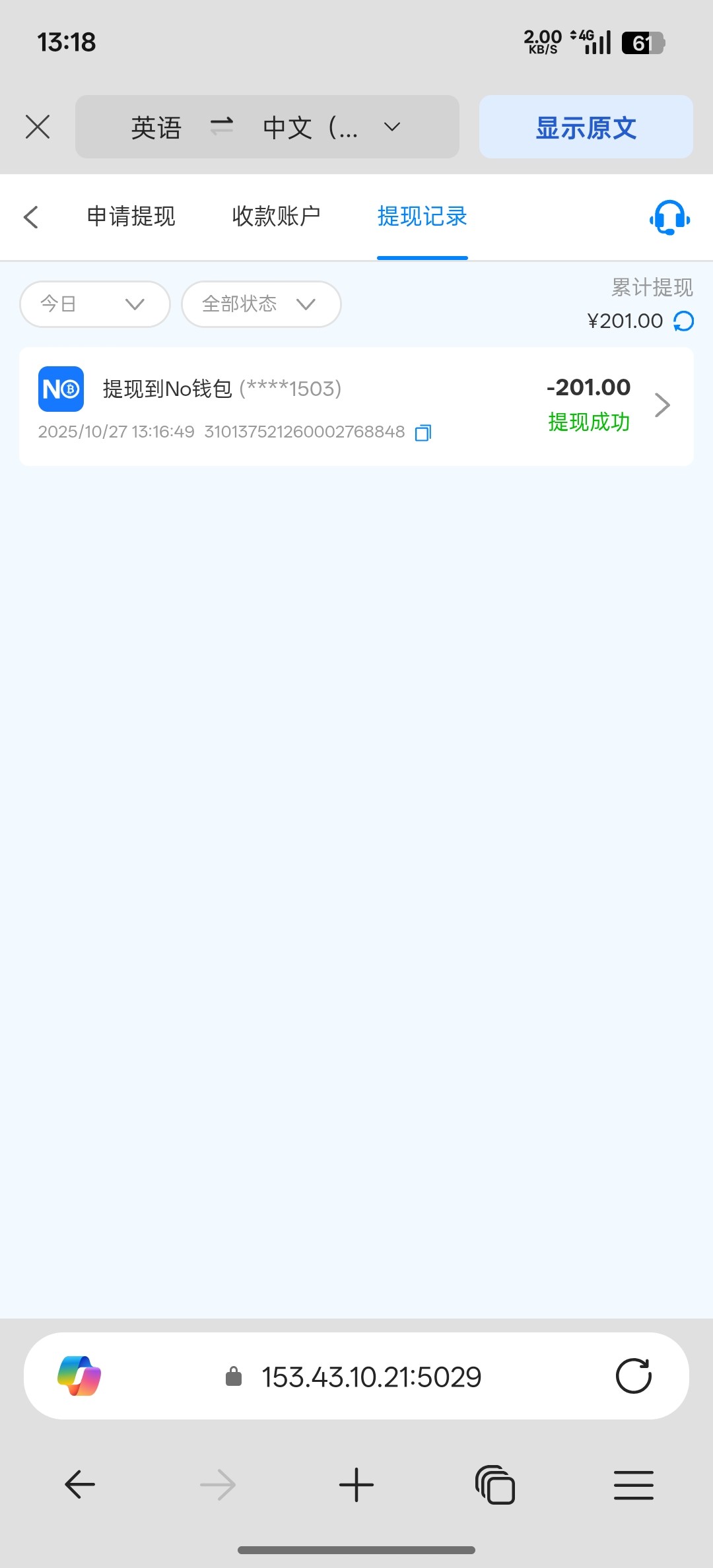Viewport: 713px width, 1568px height.
Task: Switch to the 申请提现 tab
Action: tap(131, 216)
